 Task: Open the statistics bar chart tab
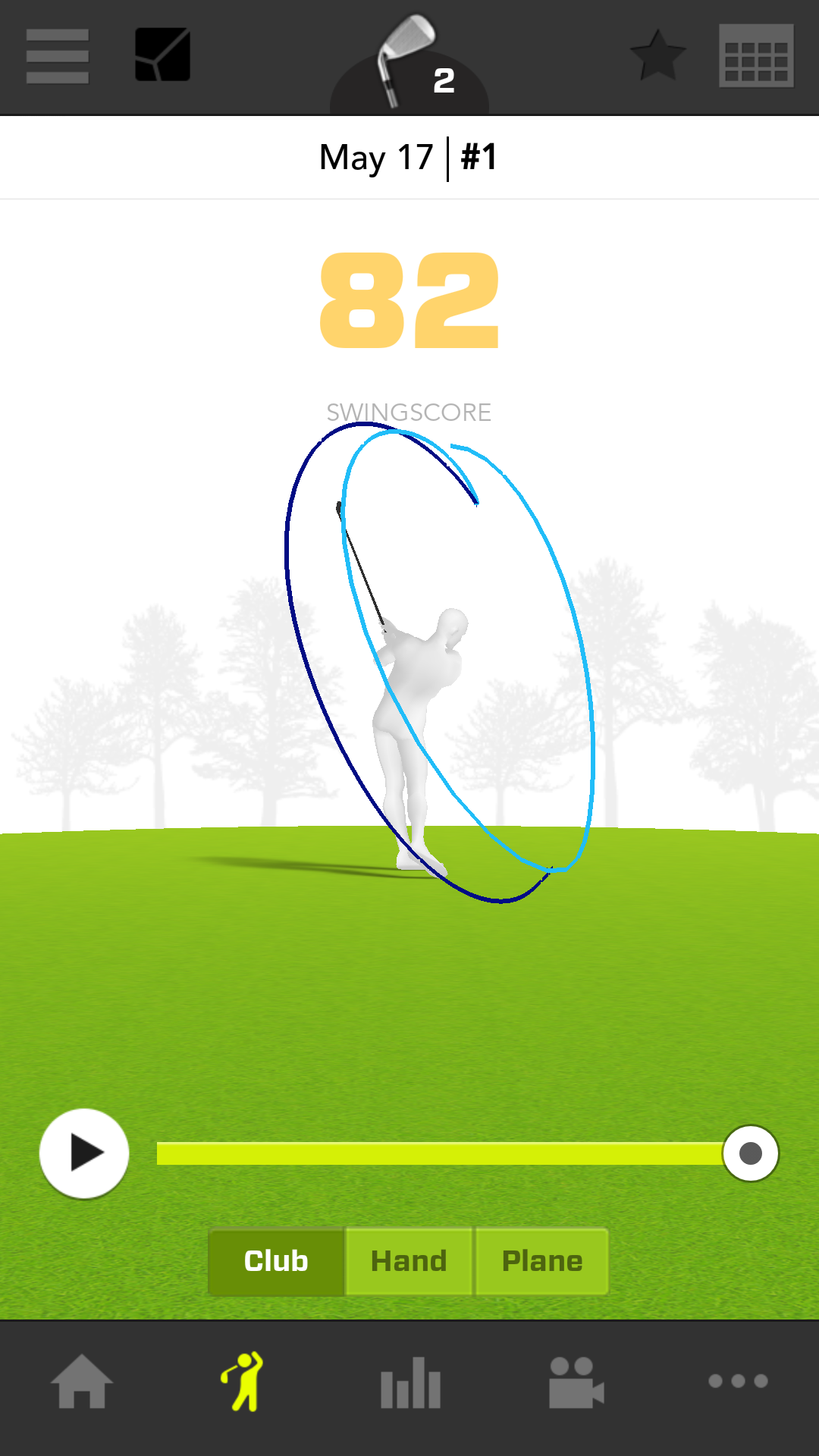coord(410,1382)
